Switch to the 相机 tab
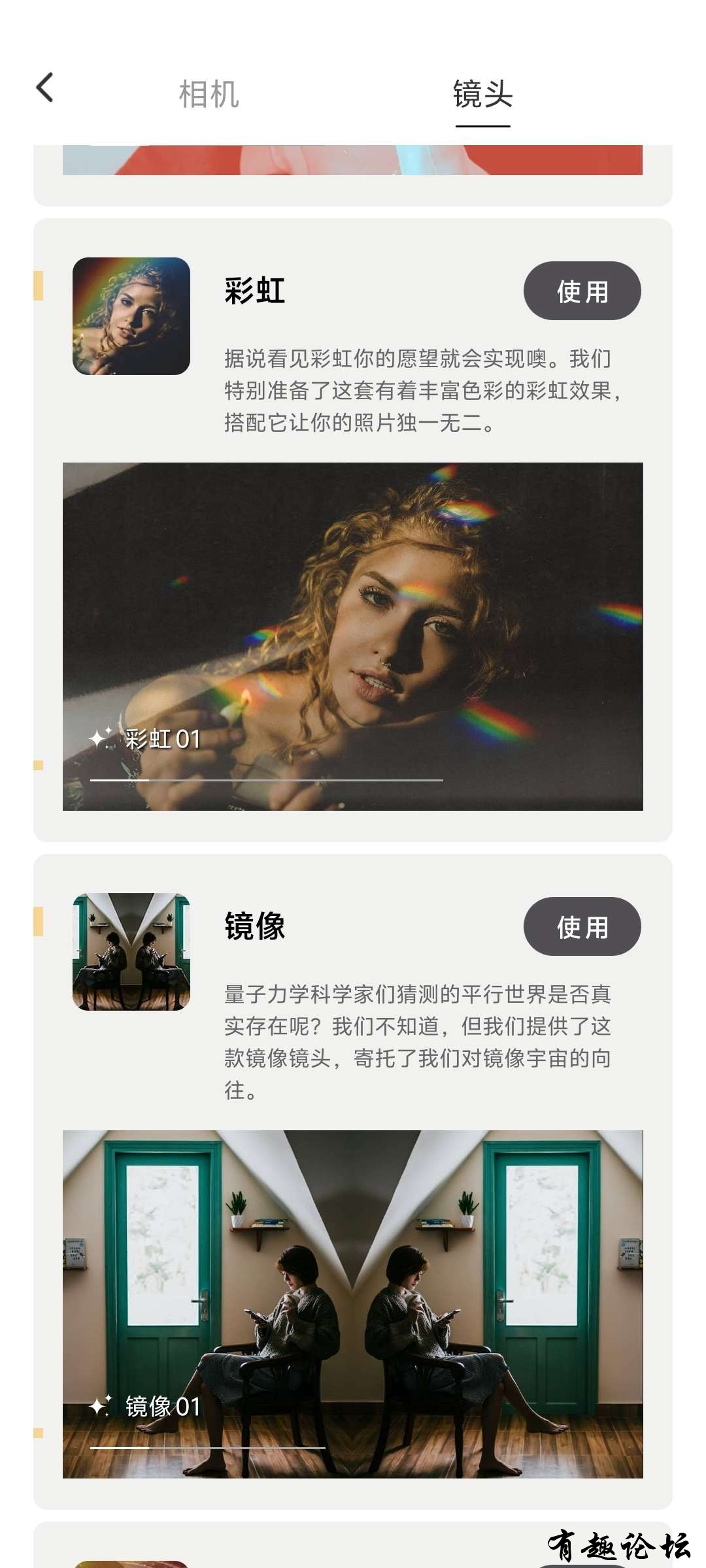This screenshot has width=706, height=1568. 209,94
